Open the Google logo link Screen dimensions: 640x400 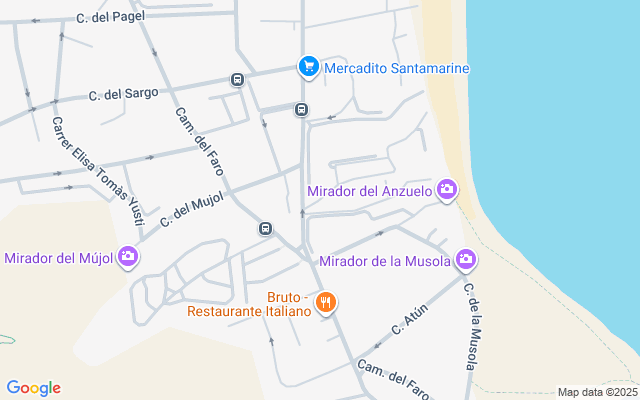pyautogui.click(x=33, y=388)
